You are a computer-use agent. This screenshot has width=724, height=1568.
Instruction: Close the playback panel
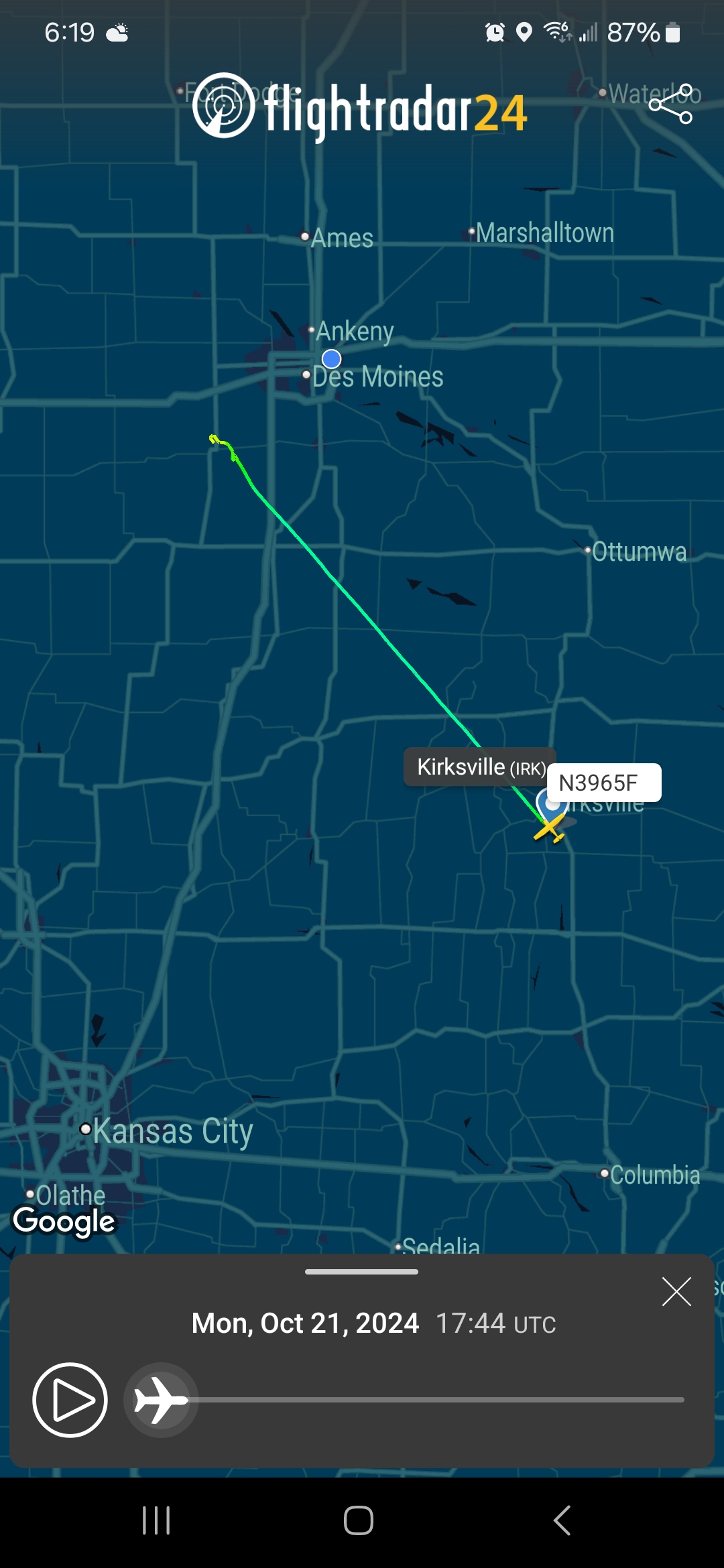pos(676,1291)
